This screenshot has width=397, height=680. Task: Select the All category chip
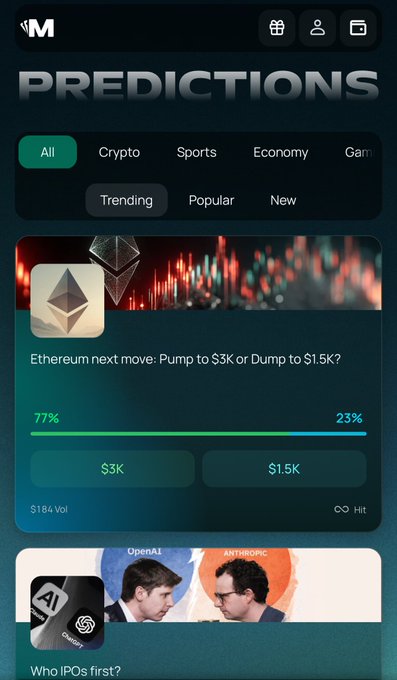(x=48, y=152)
